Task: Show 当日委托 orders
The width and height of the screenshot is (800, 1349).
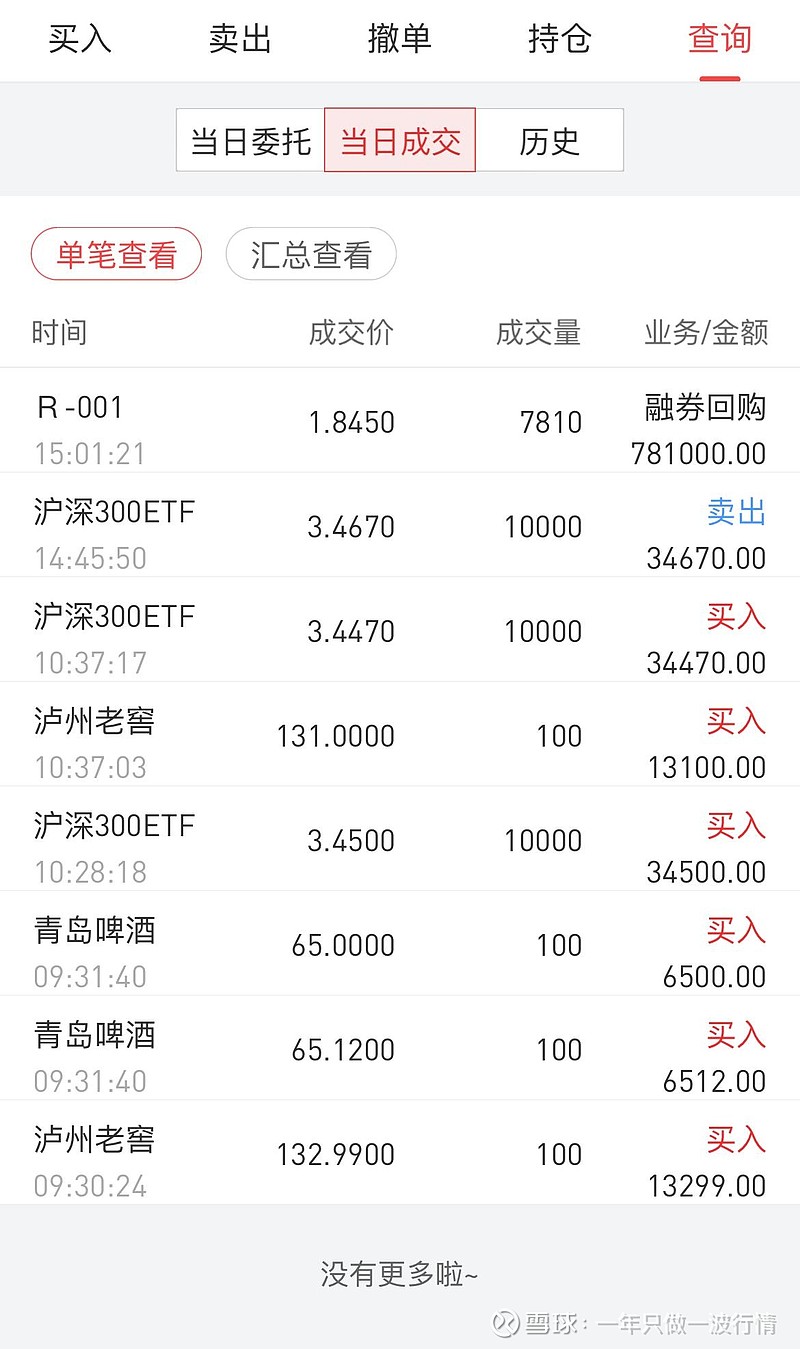Action: (x=251, y=140)
